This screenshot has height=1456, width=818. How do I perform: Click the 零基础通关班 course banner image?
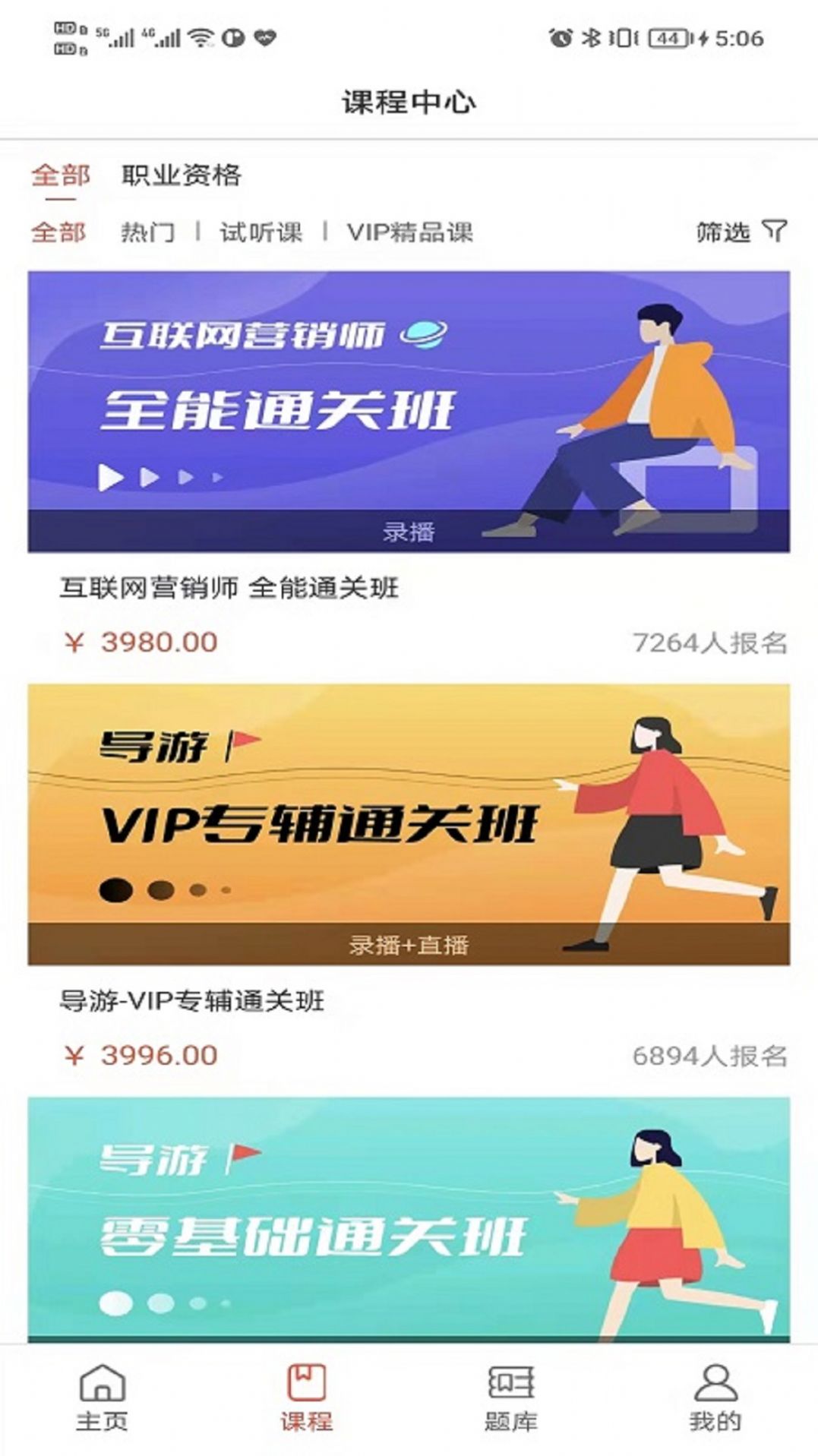tap(409, 1215)
